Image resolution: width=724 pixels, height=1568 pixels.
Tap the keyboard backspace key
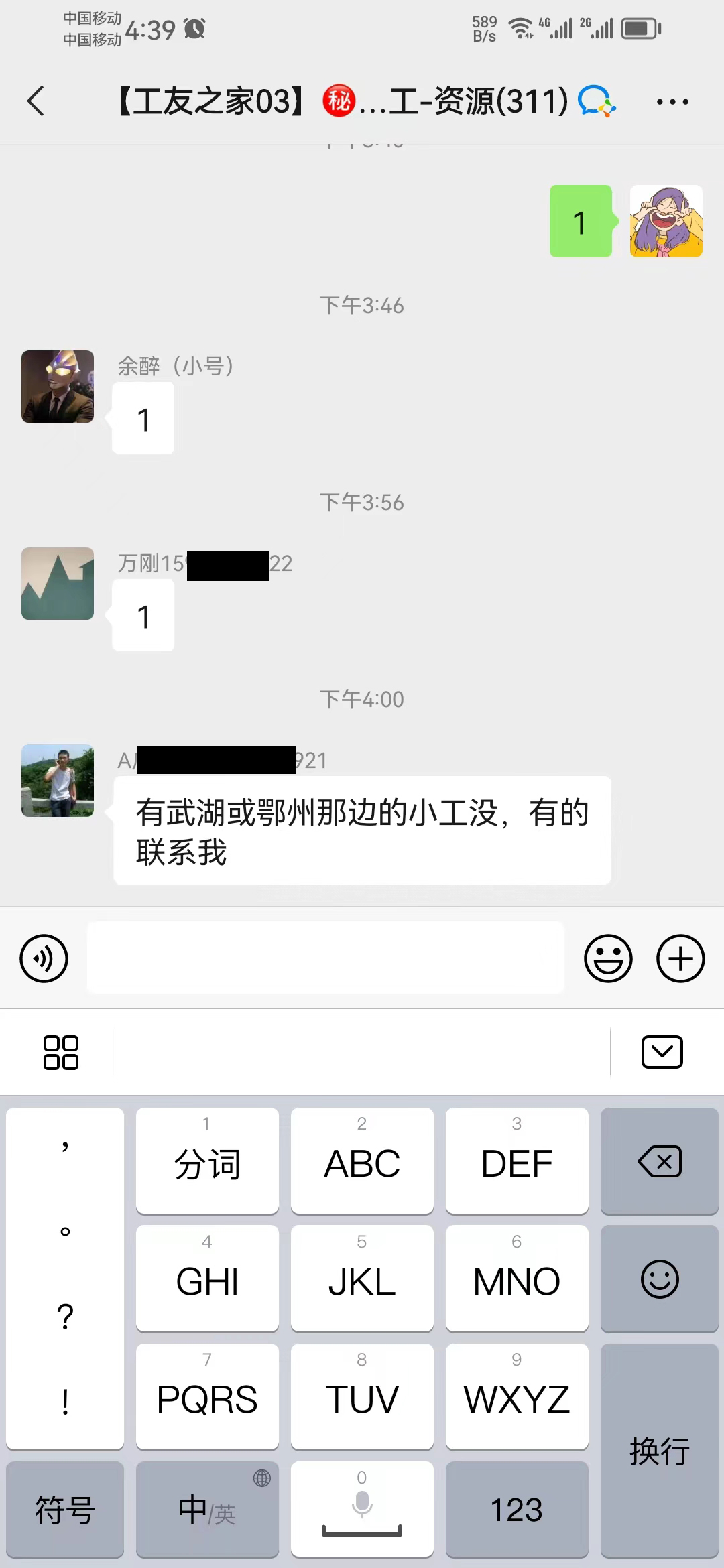[x=660, y=1161]
